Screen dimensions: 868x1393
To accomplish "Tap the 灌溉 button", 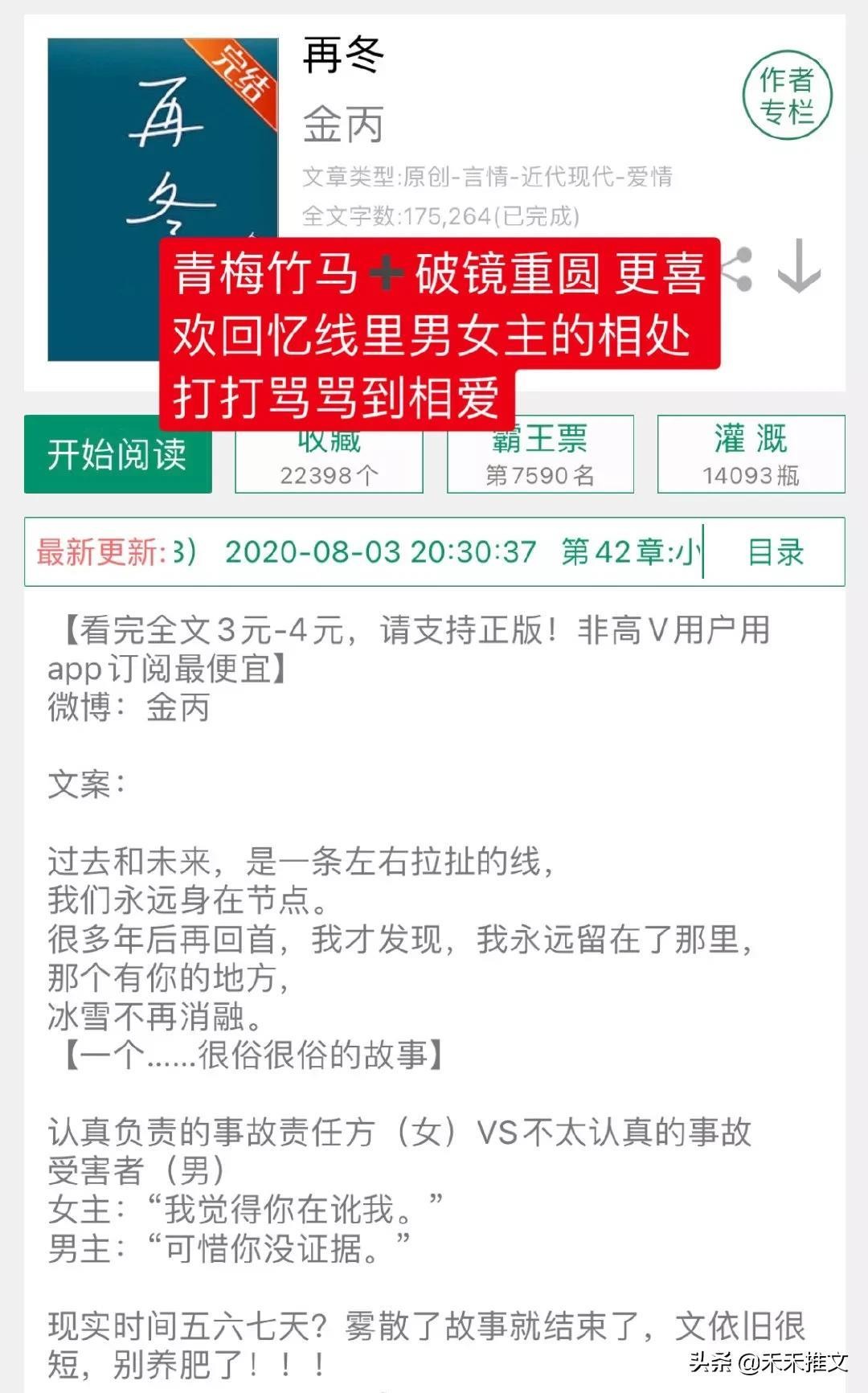I will [x=751, y=454].
